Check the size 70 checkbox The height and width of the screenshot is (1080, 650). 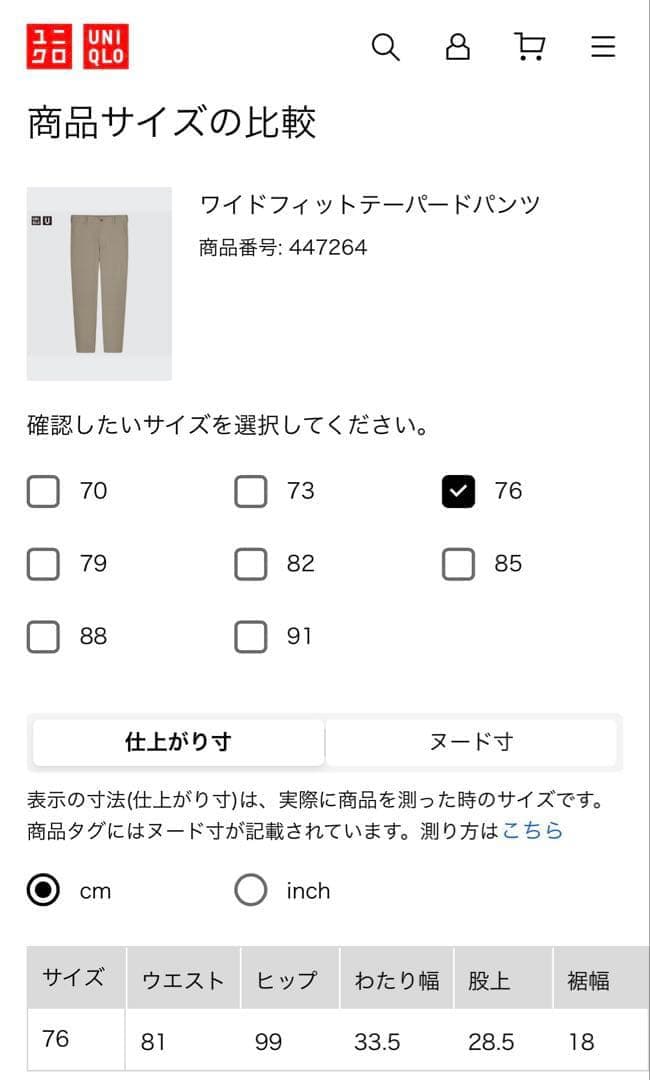click(x=43, y=492)
